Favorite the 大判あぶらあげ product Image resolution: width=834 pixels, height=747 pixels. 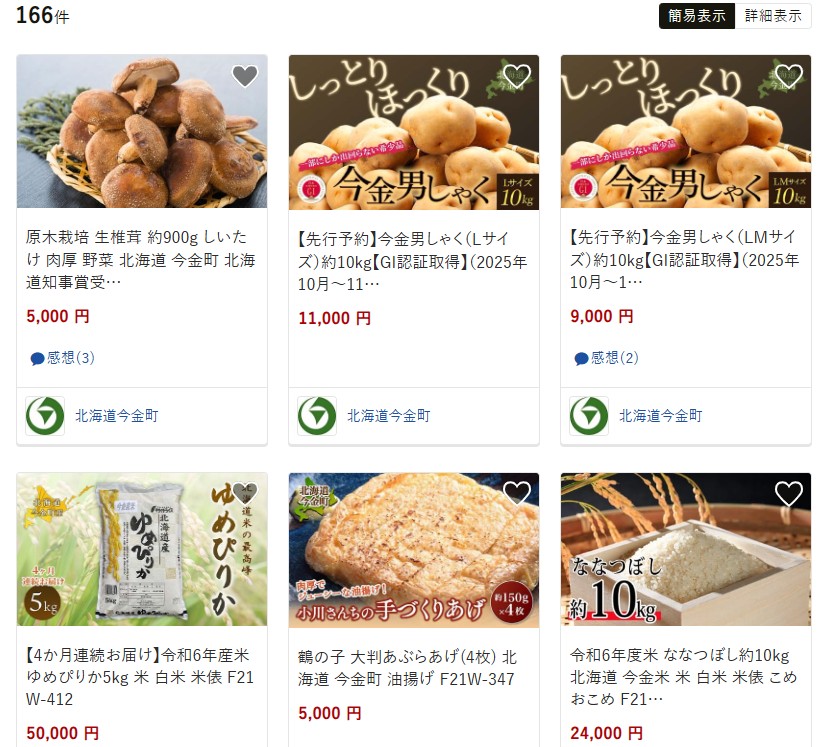(x=516, y=494)
